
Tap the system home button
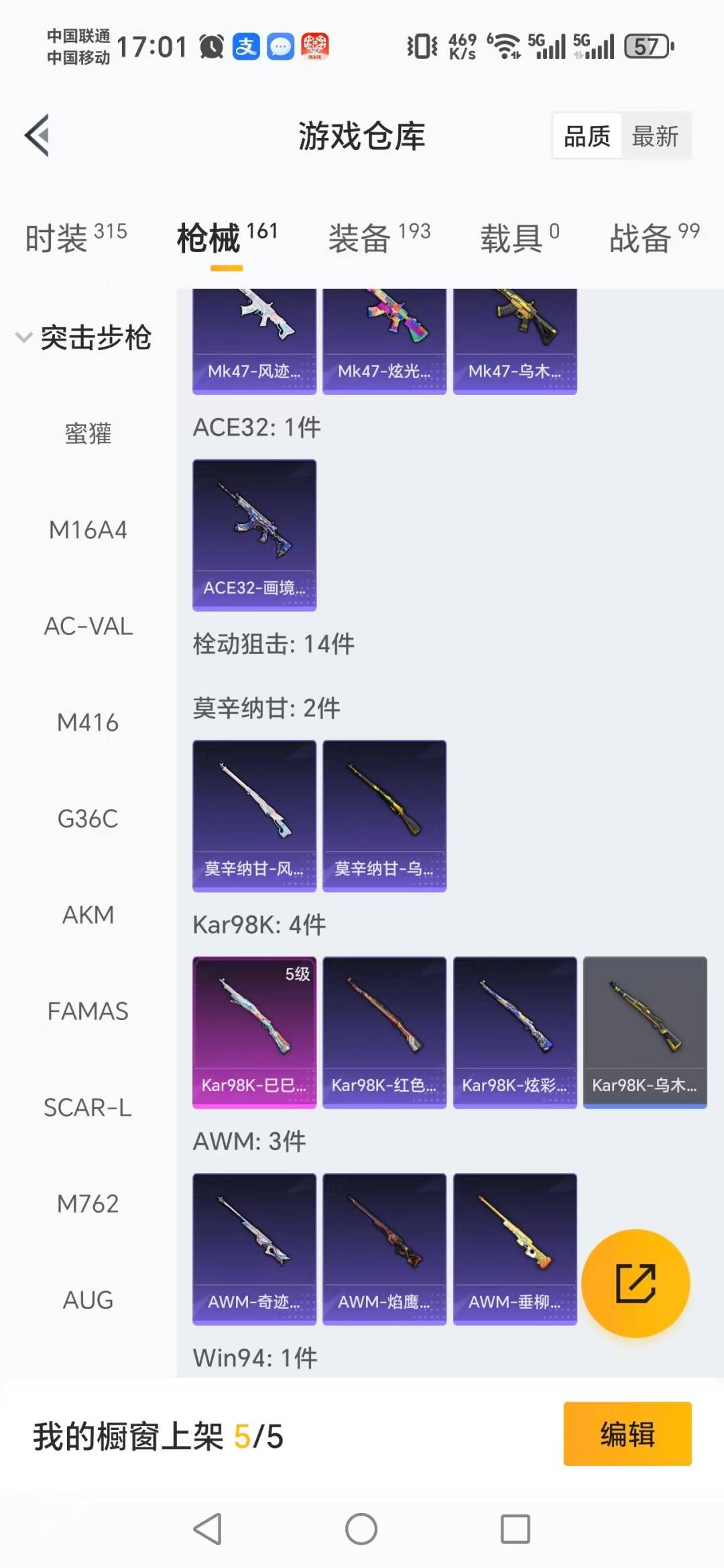[x=361, y=1529]
